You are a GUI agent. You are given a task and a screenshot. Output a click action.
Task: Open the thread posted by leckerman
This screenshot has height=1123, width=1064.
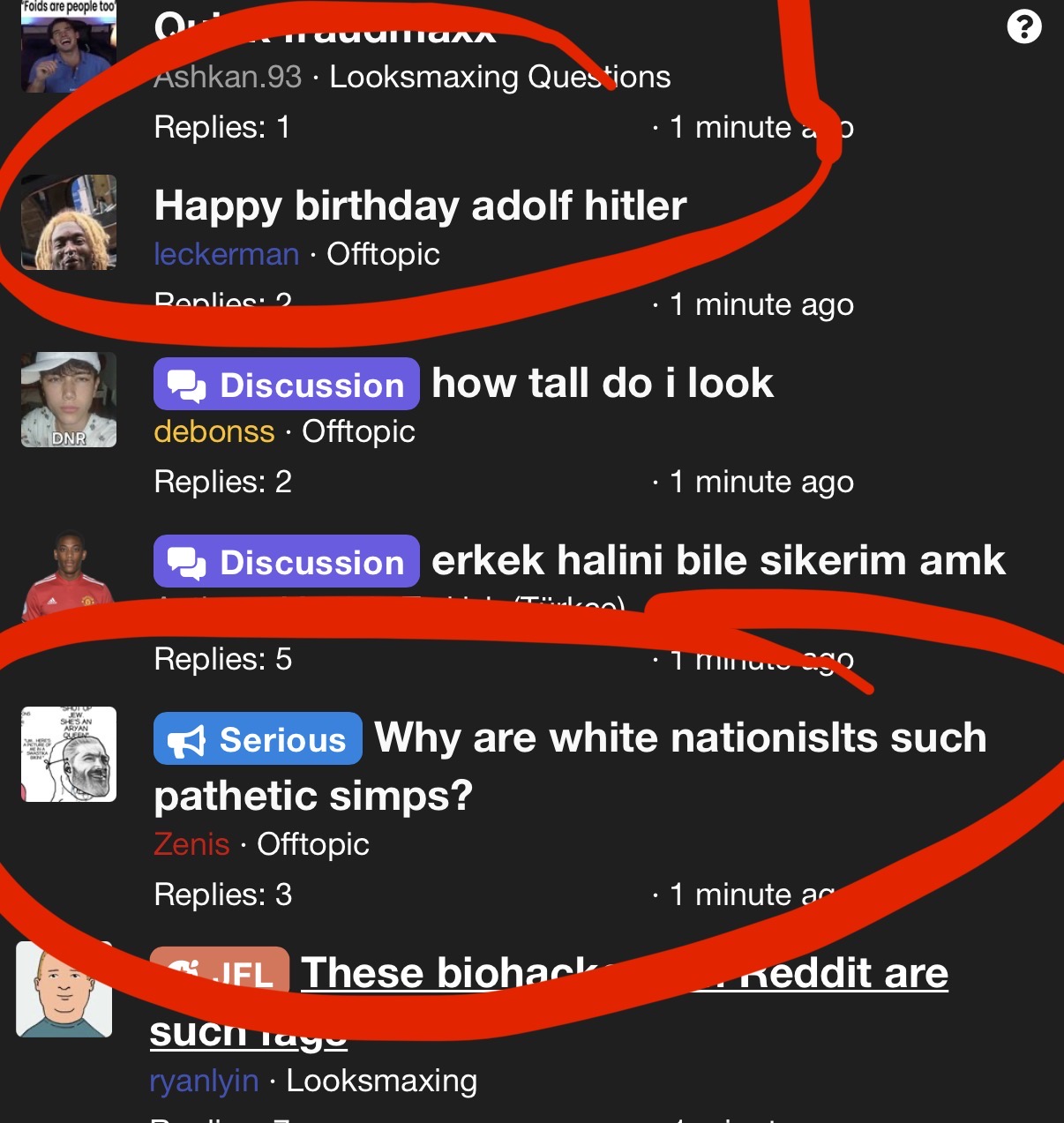[x=420, y=206]
